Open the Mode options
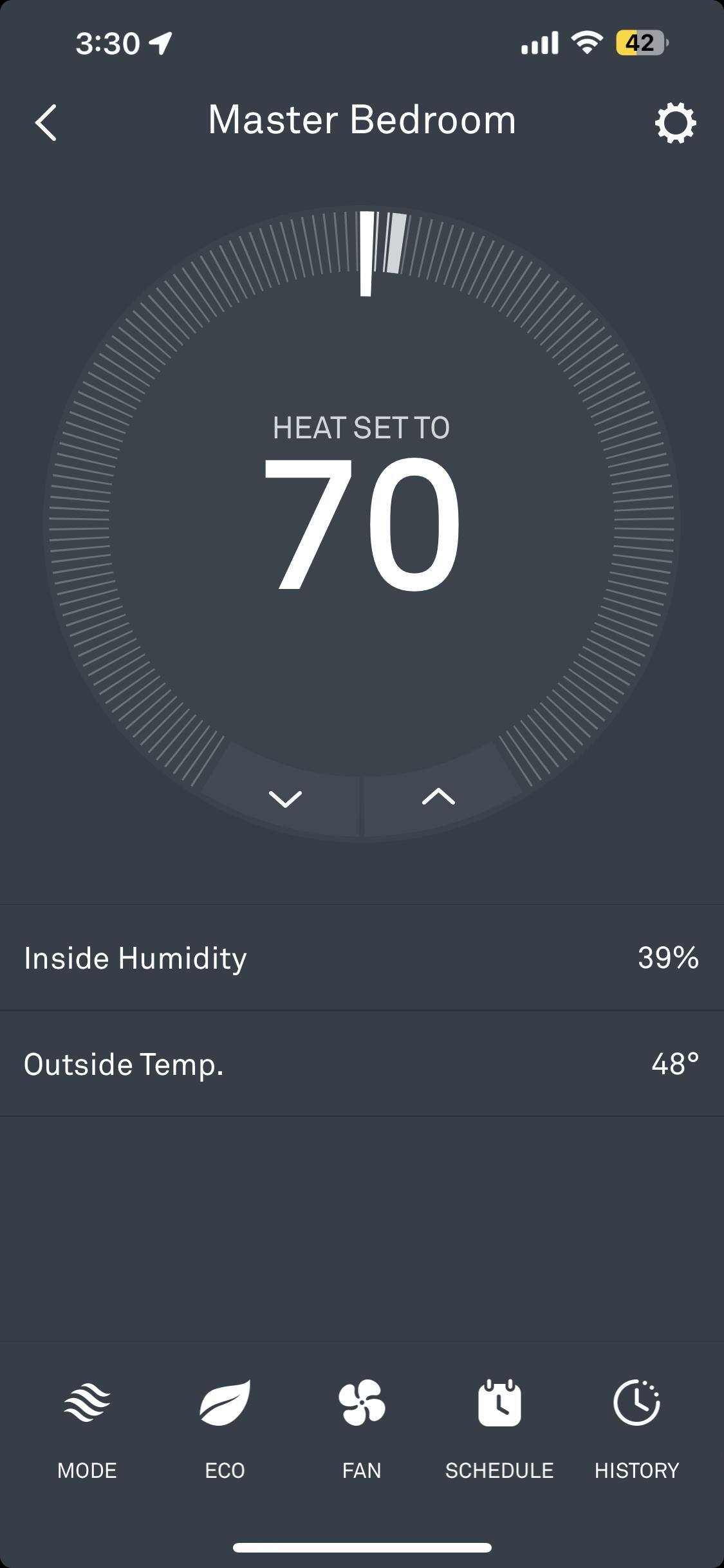 (87, 1424)
